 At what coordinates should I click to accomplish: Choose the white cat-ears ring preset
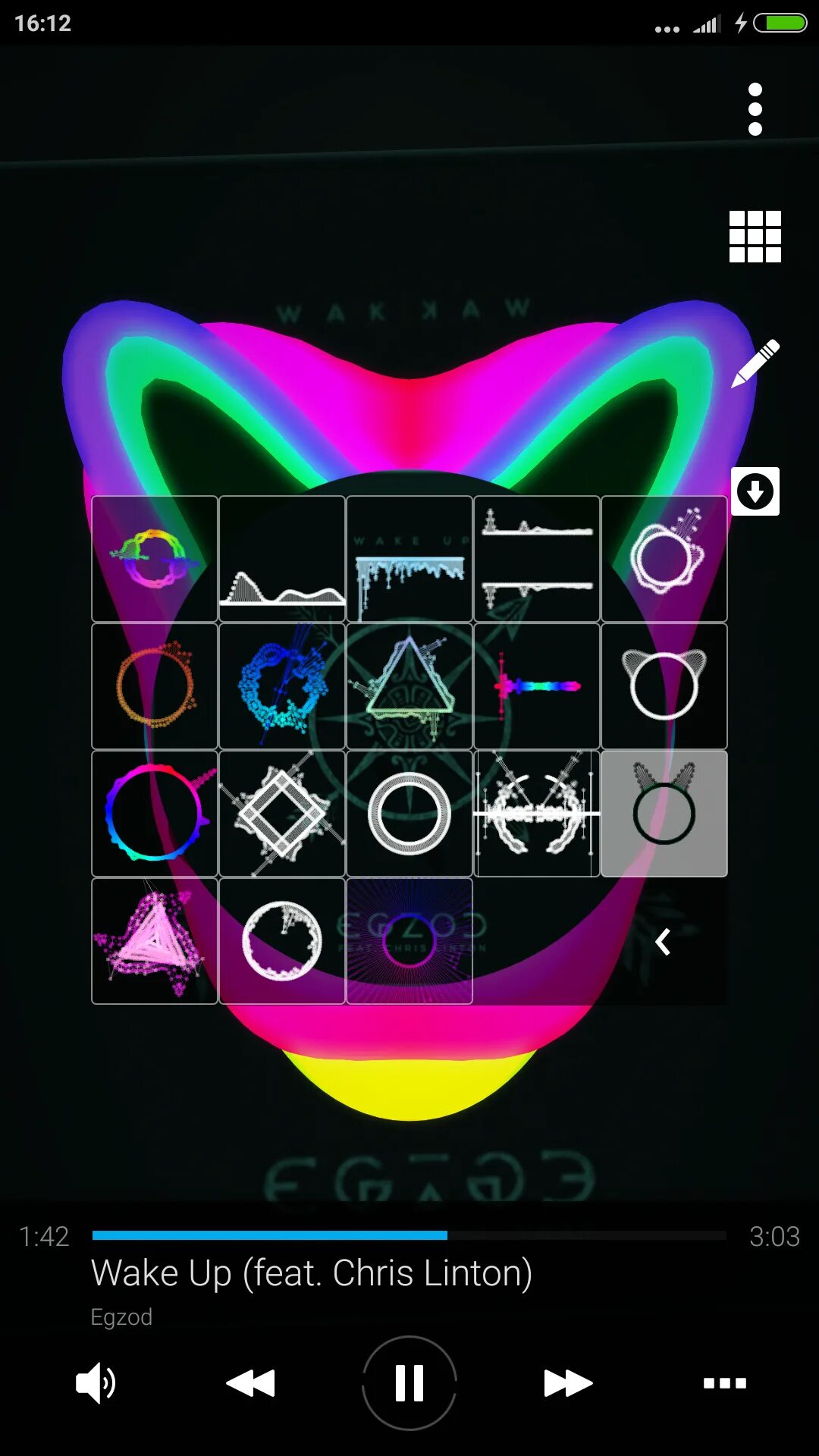pos(664,686)
